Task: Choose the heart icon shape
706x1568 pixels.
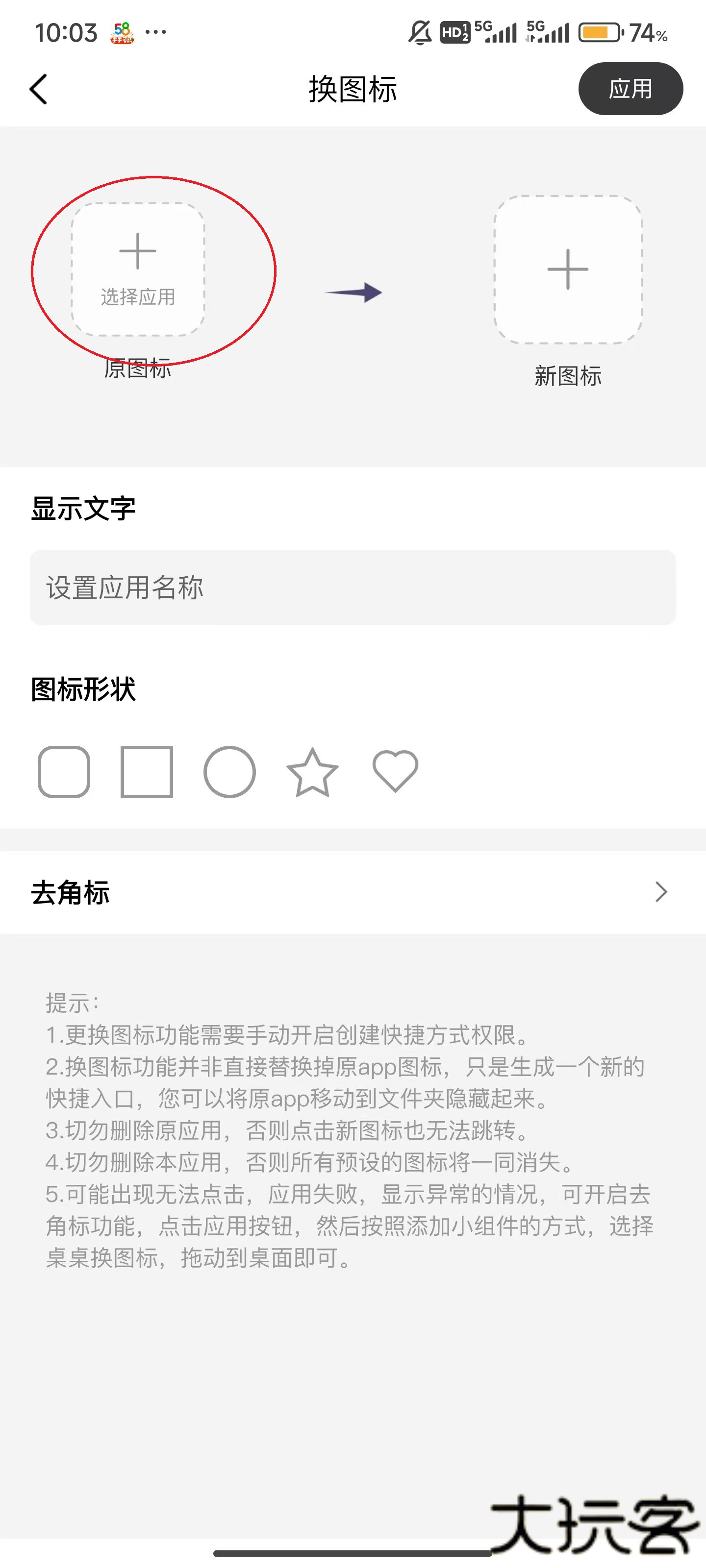Action: (x=395, y=771)
